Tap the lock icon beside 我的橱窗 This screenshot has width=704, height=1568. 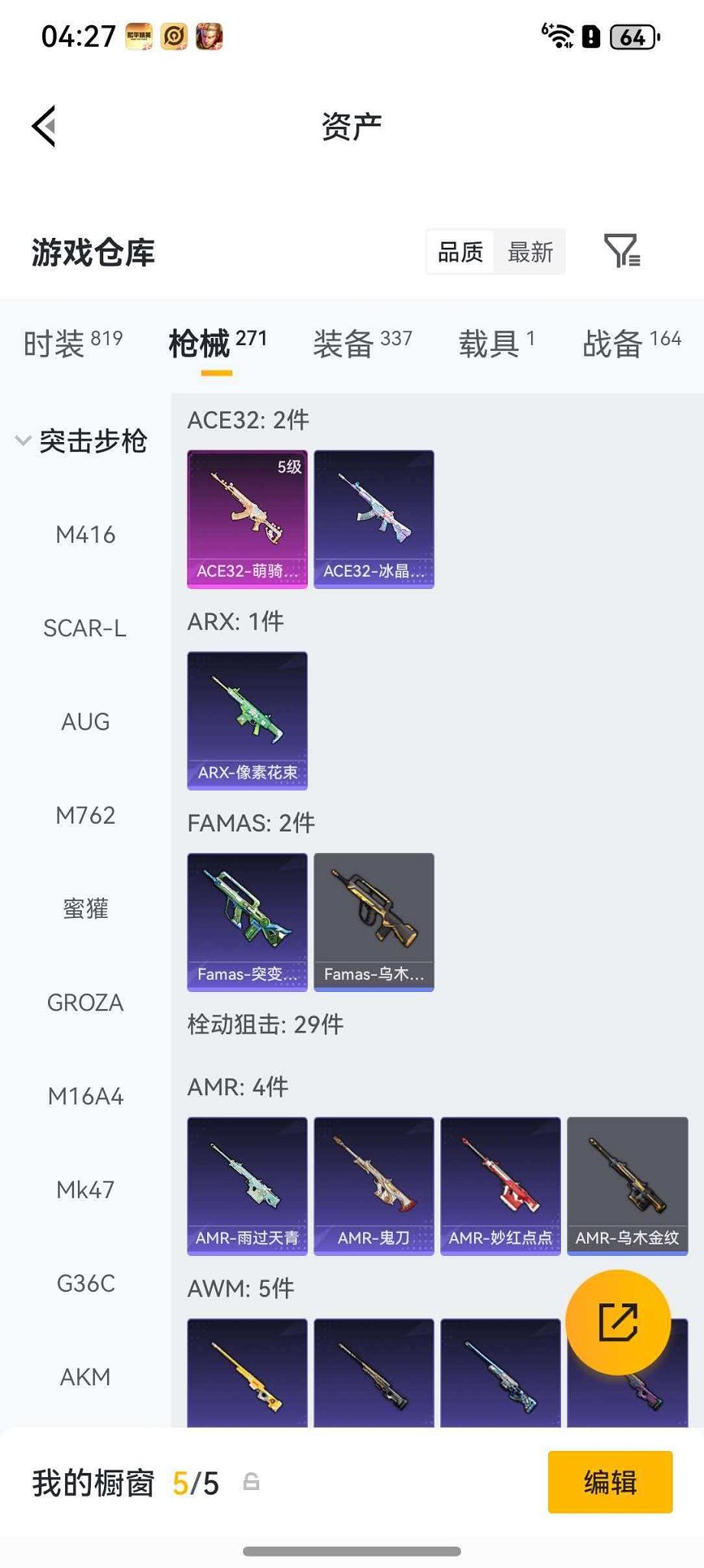click(252, 1482)
